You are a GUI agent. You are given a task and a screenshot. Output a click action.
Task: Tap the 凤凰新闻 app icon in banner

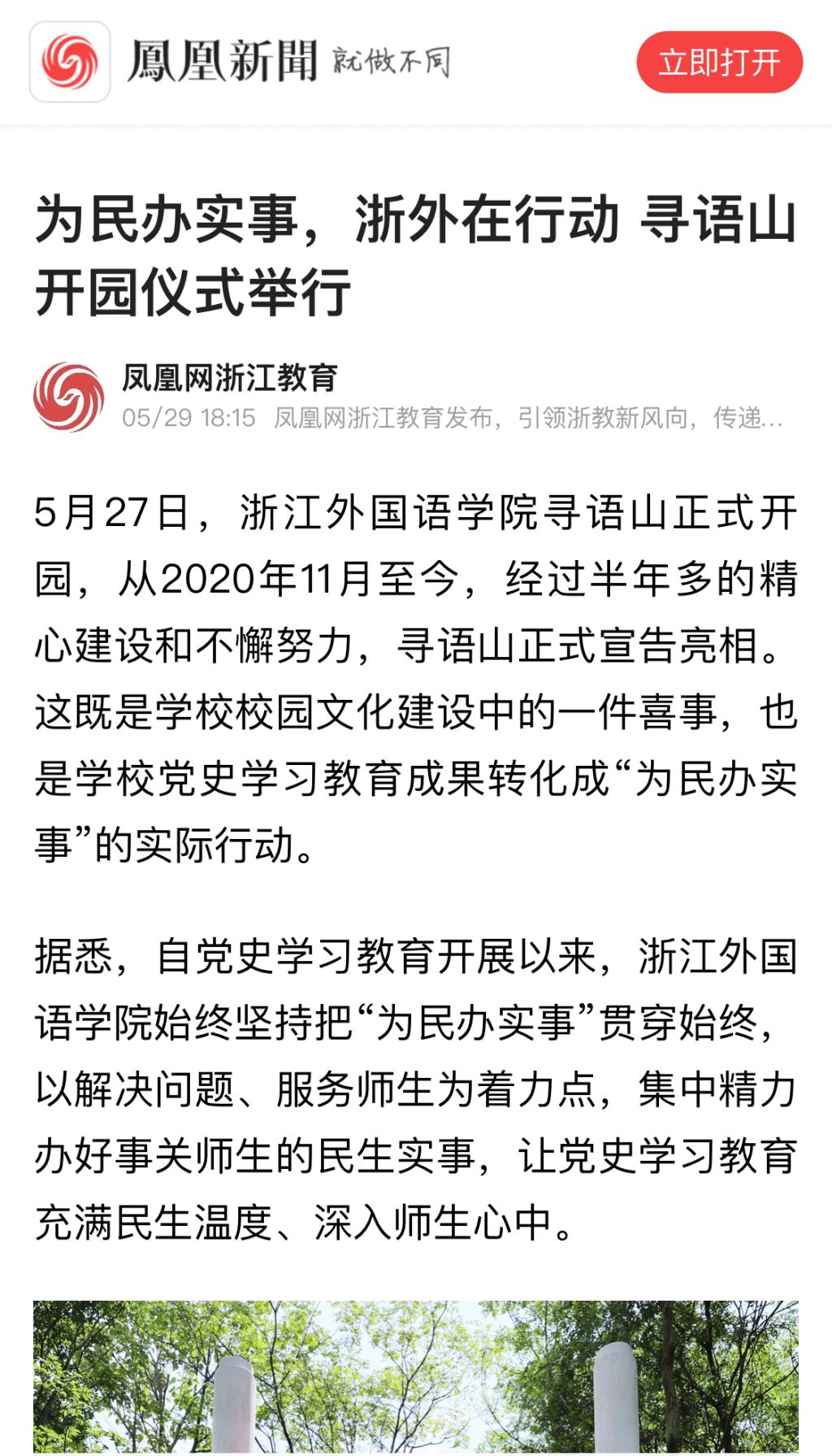coord(70,62)
